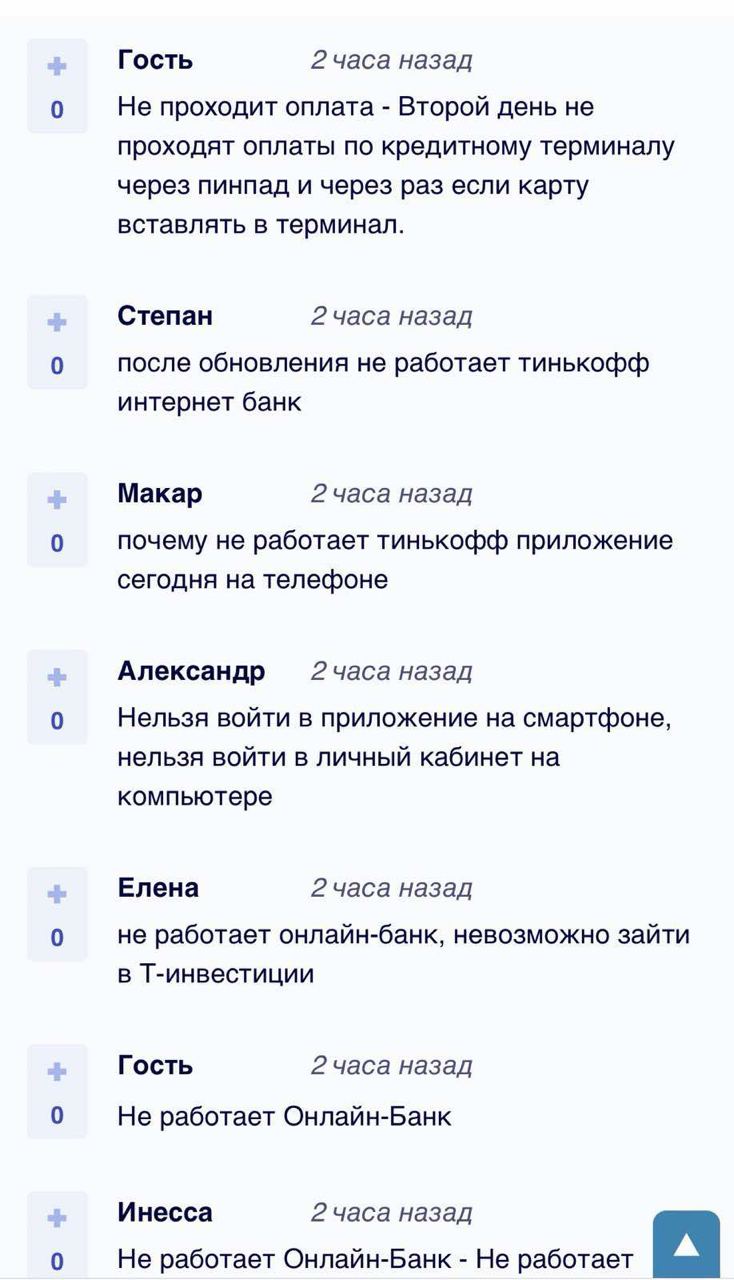Upvote Макар's comment
Image resolution: width=734 pixels, height=1280 pixels.
(57, 499)
